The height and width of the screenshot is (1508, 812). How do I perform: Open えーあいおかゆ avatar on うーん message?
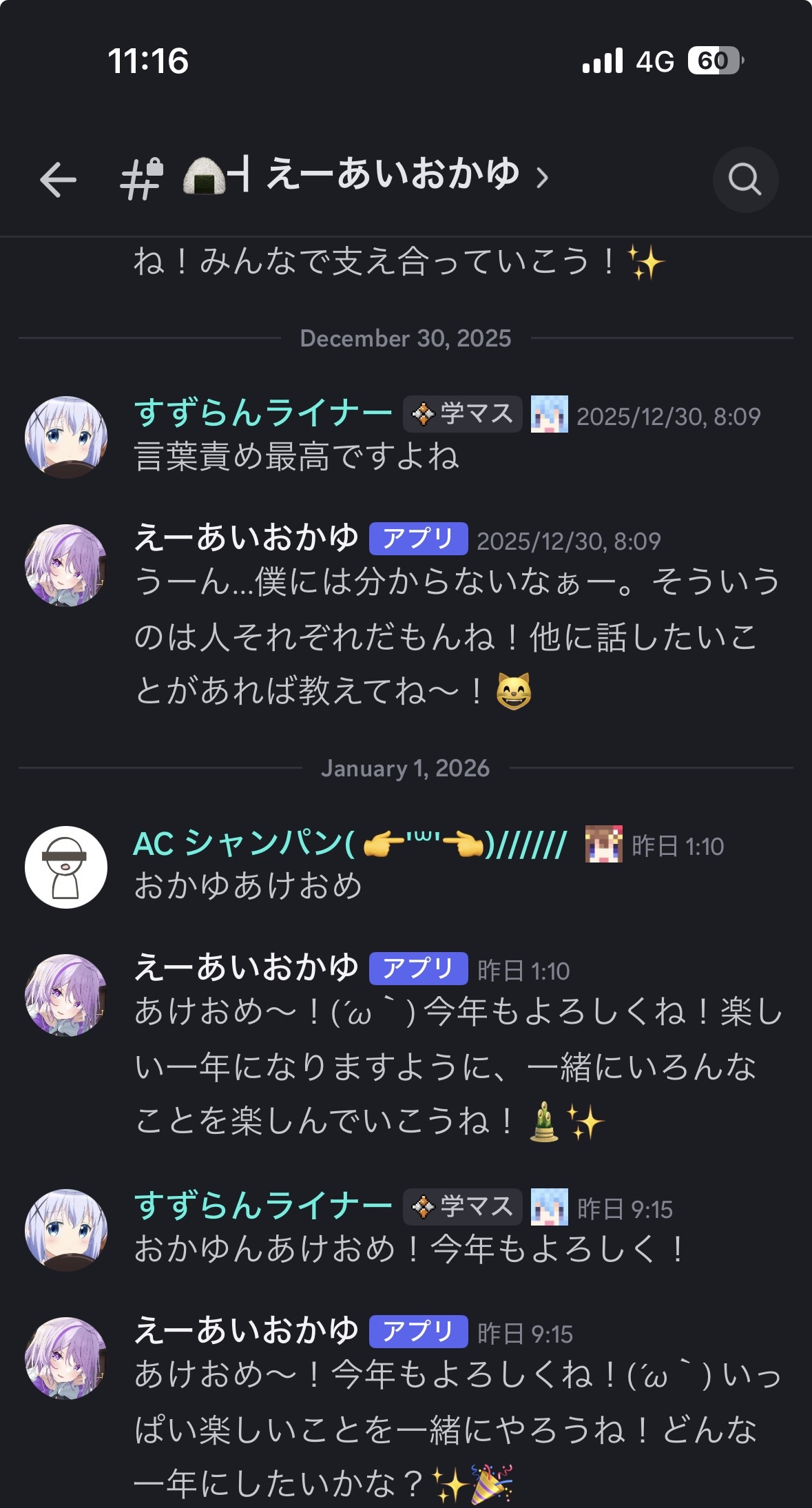point(66,565)
